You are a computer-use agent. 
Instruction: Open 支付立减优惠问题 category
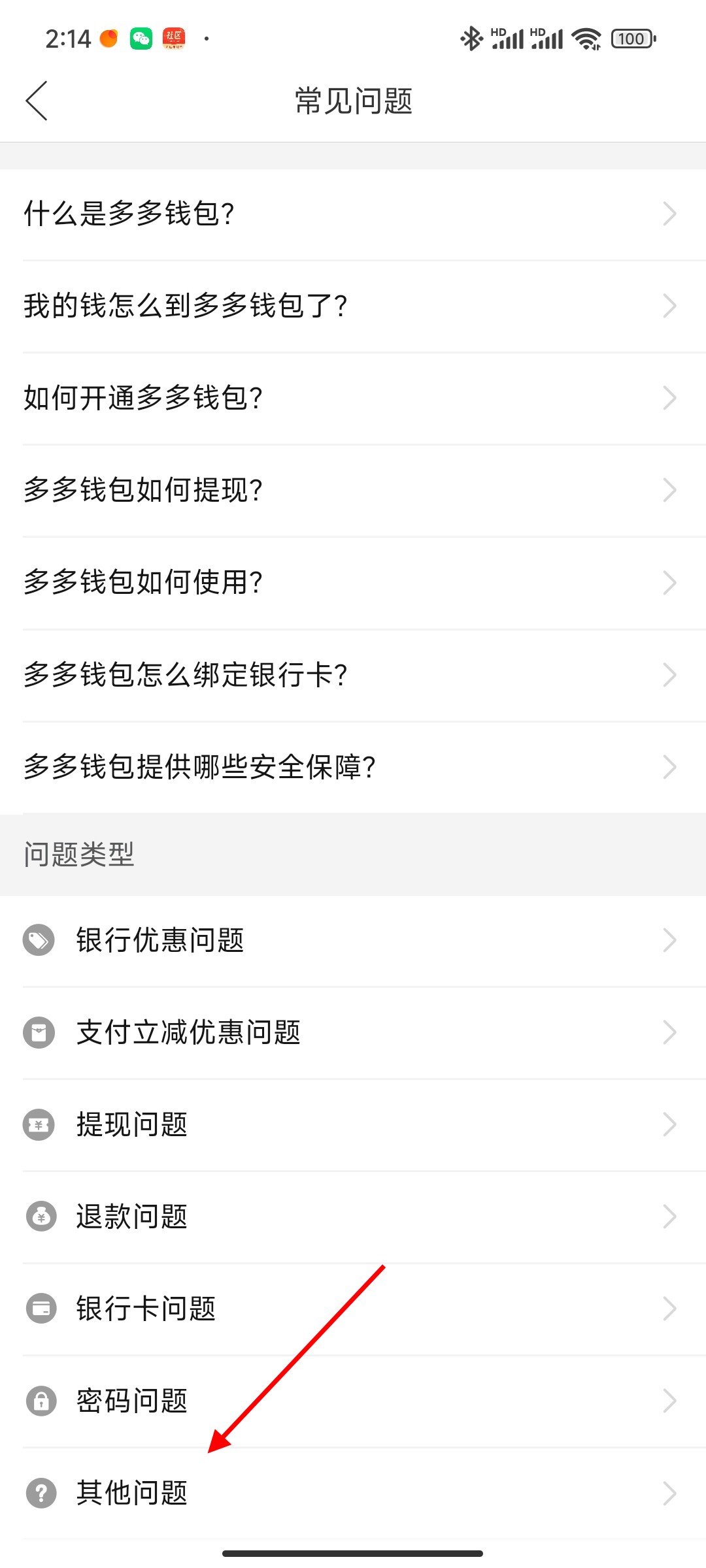pos(353,1033)
